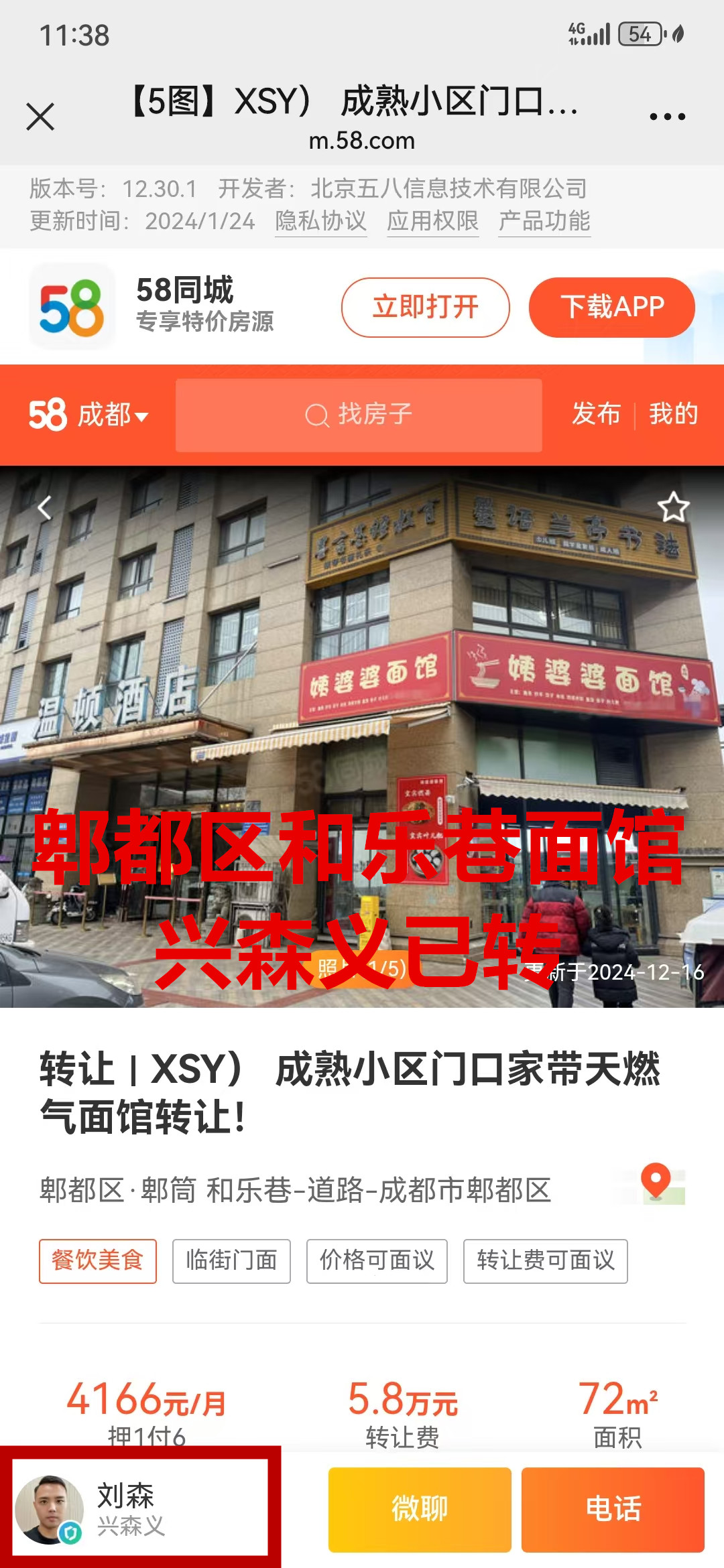Close the 58.com web page
The height and width of the screenshot is (1568, 724).
tap(40, 117)
